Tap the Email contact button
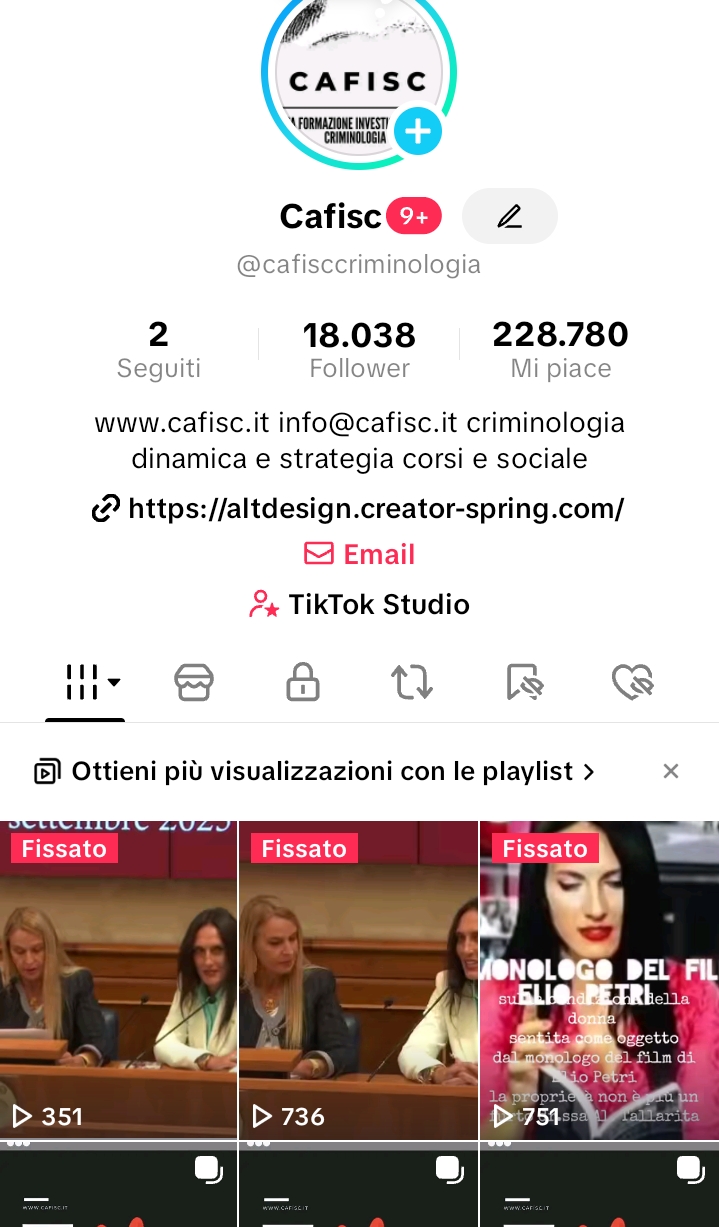 point(359,554)
